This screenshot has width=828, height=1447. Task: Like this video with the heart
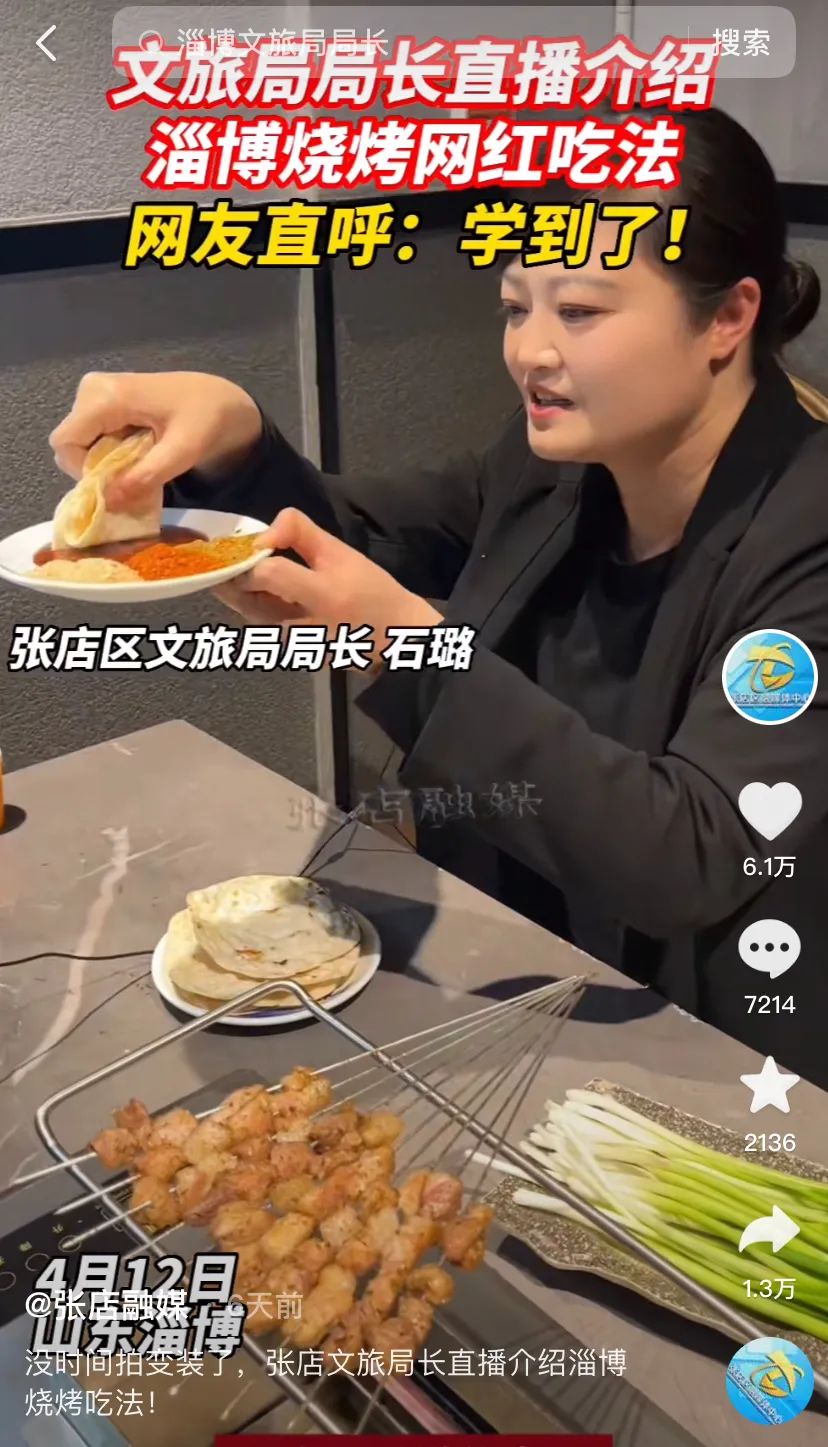(769, 811)
